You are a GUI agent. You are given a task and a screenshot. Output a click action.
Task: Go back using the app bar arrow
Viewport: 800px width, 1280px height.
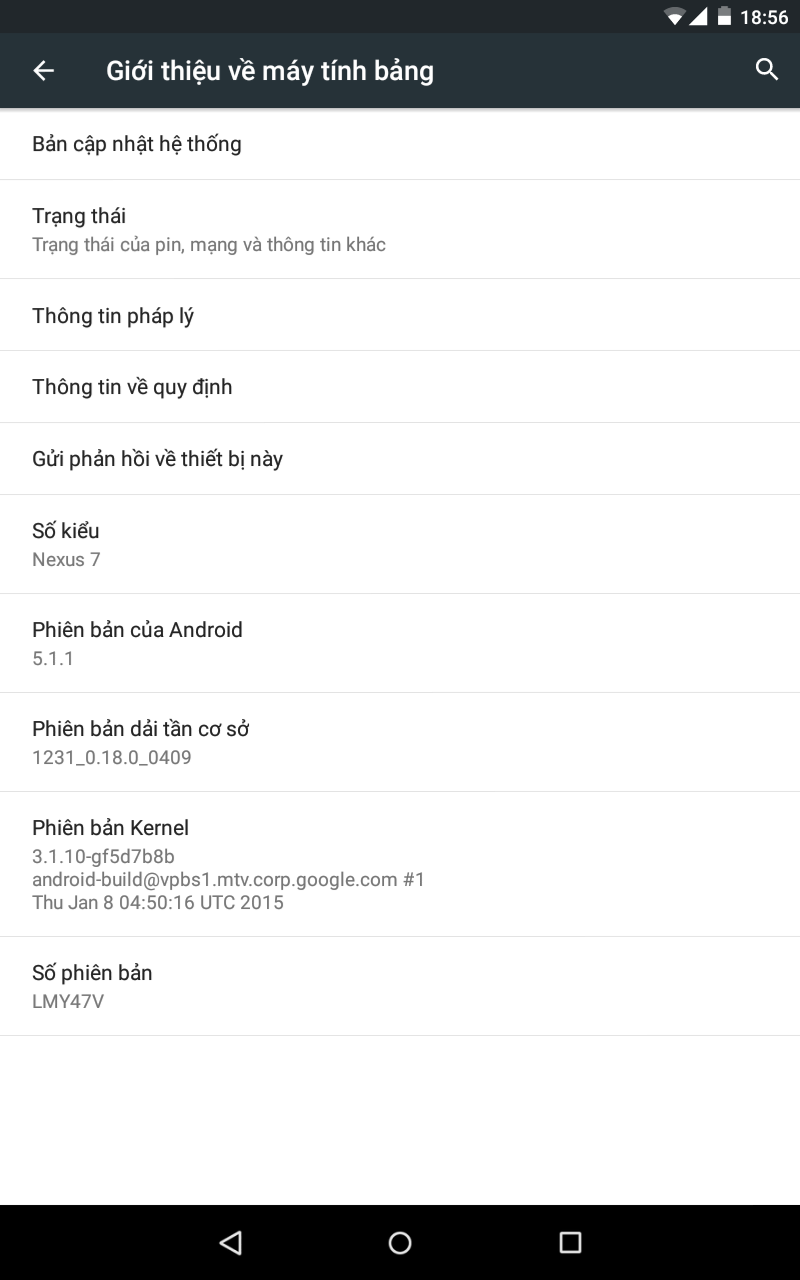click(x=43, y=70)
